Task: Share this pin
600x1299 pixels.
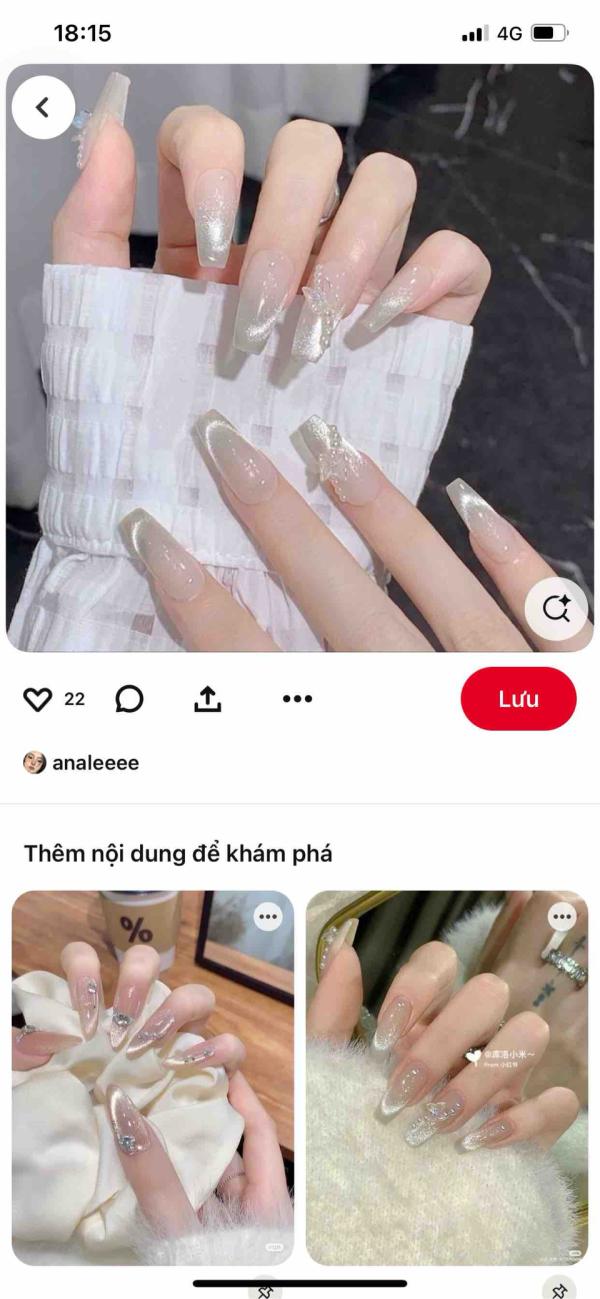Action: (x=207, y=699)
